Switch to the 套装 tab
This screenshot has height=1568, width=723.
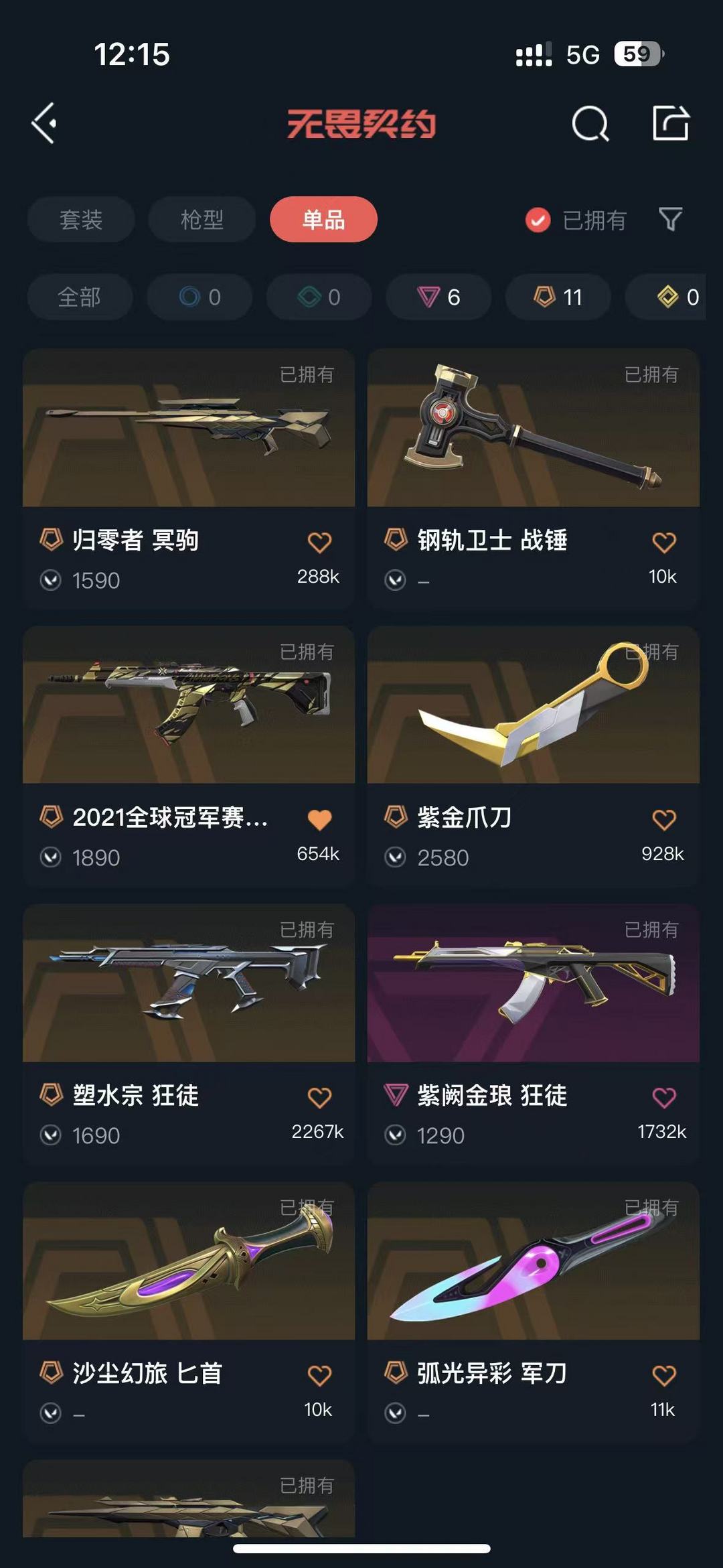[80, 220]
